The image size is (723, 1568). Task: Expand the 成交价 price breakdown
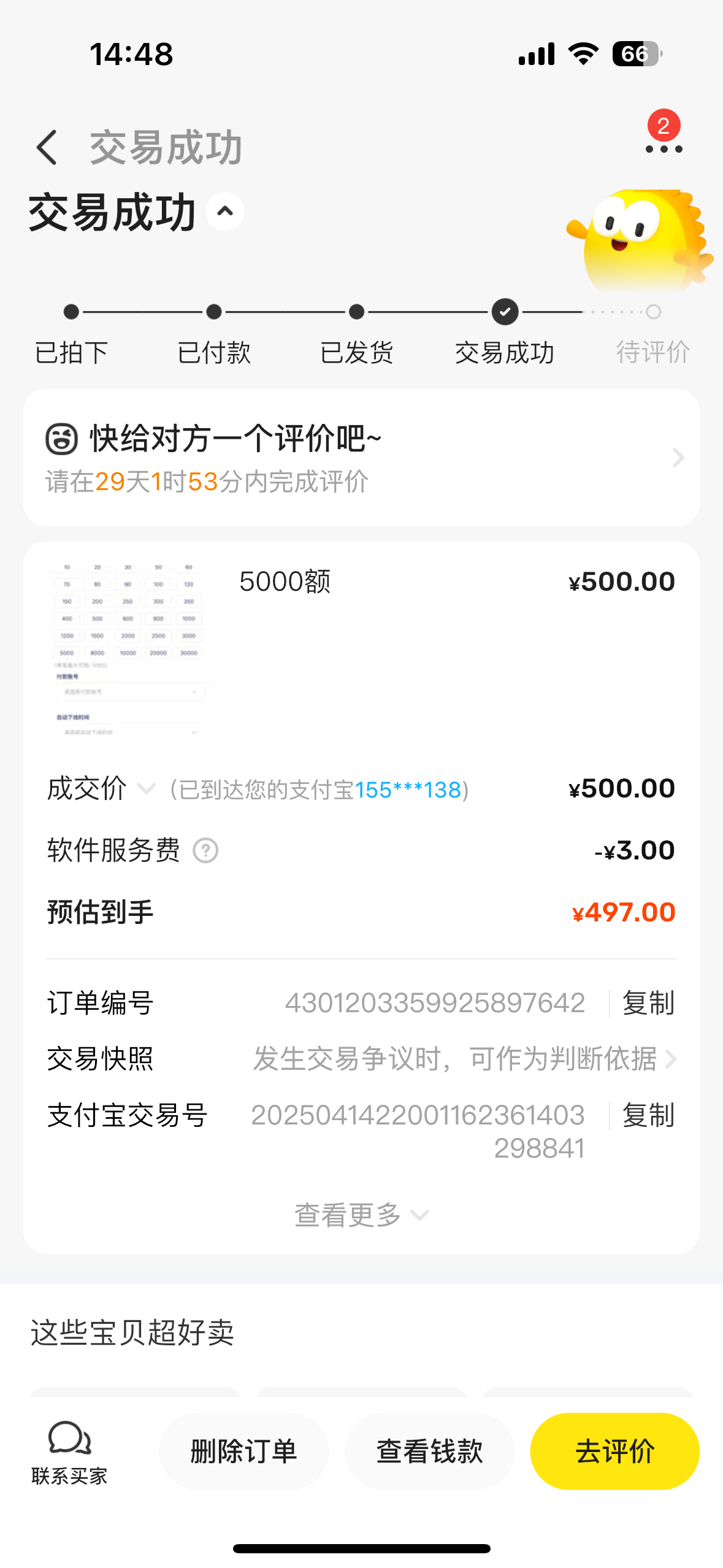(x=145, y=790)
